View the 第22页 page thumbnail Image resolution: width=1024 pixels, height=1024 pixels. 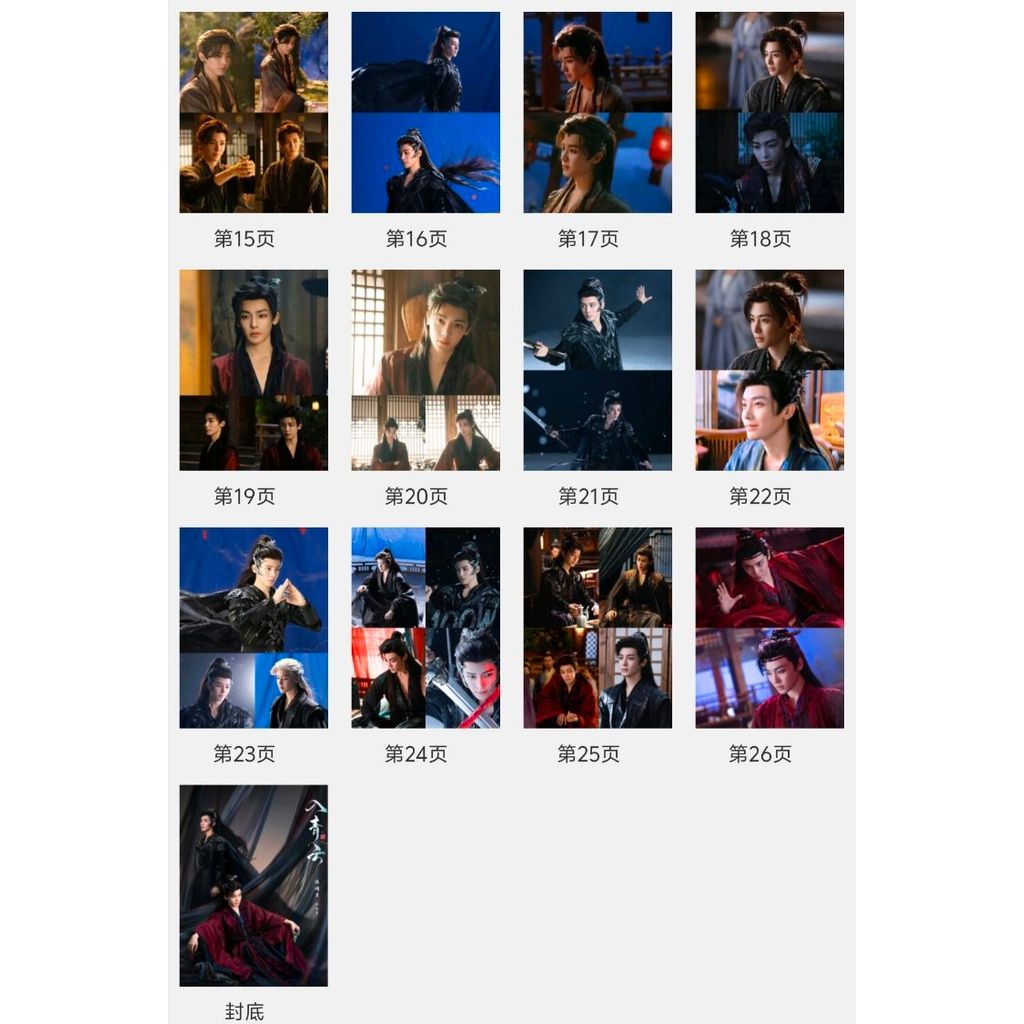pos(769,370)
